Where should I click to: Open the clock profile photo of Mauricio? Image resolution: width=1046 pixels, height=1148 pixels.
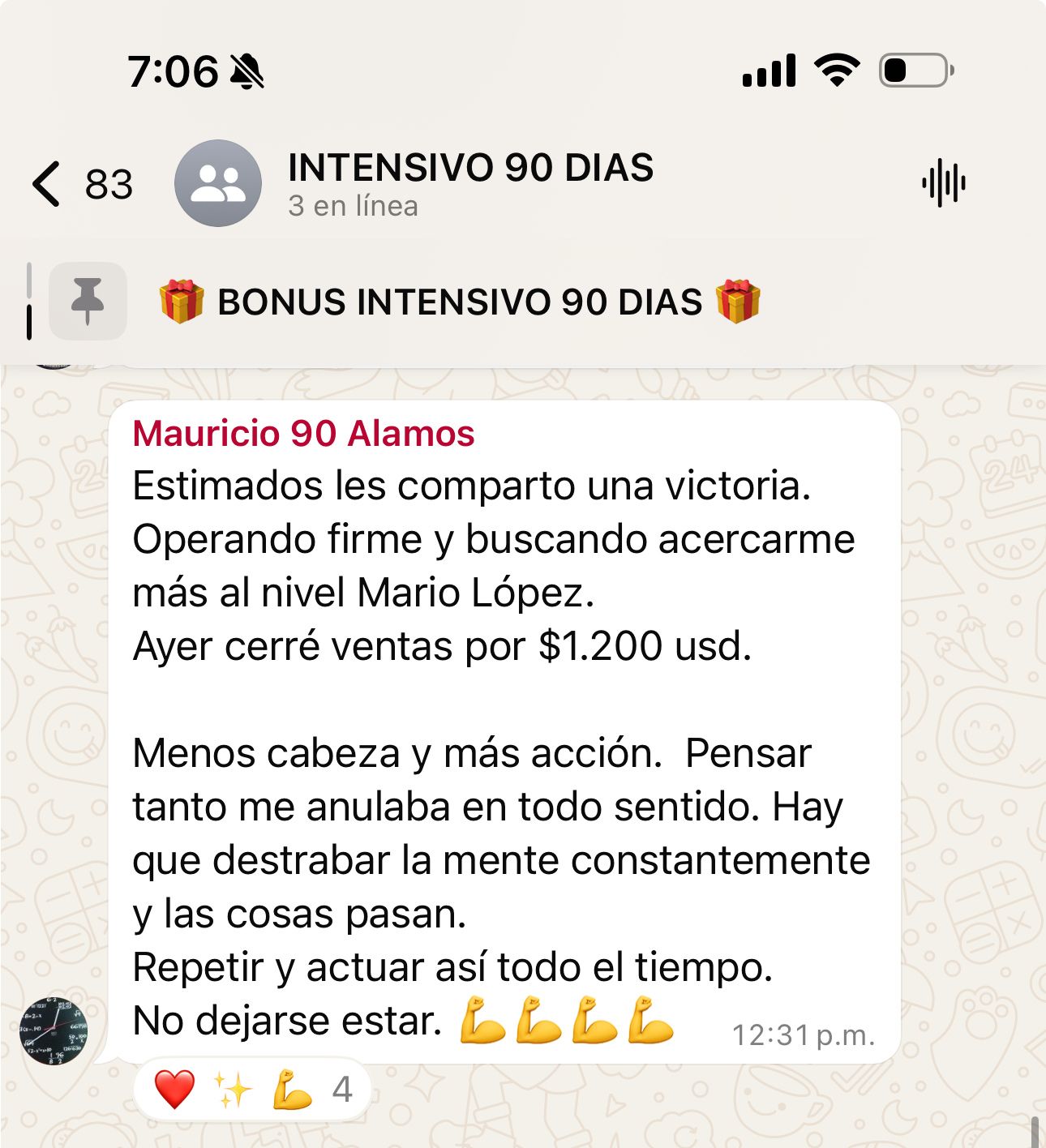54,1030
